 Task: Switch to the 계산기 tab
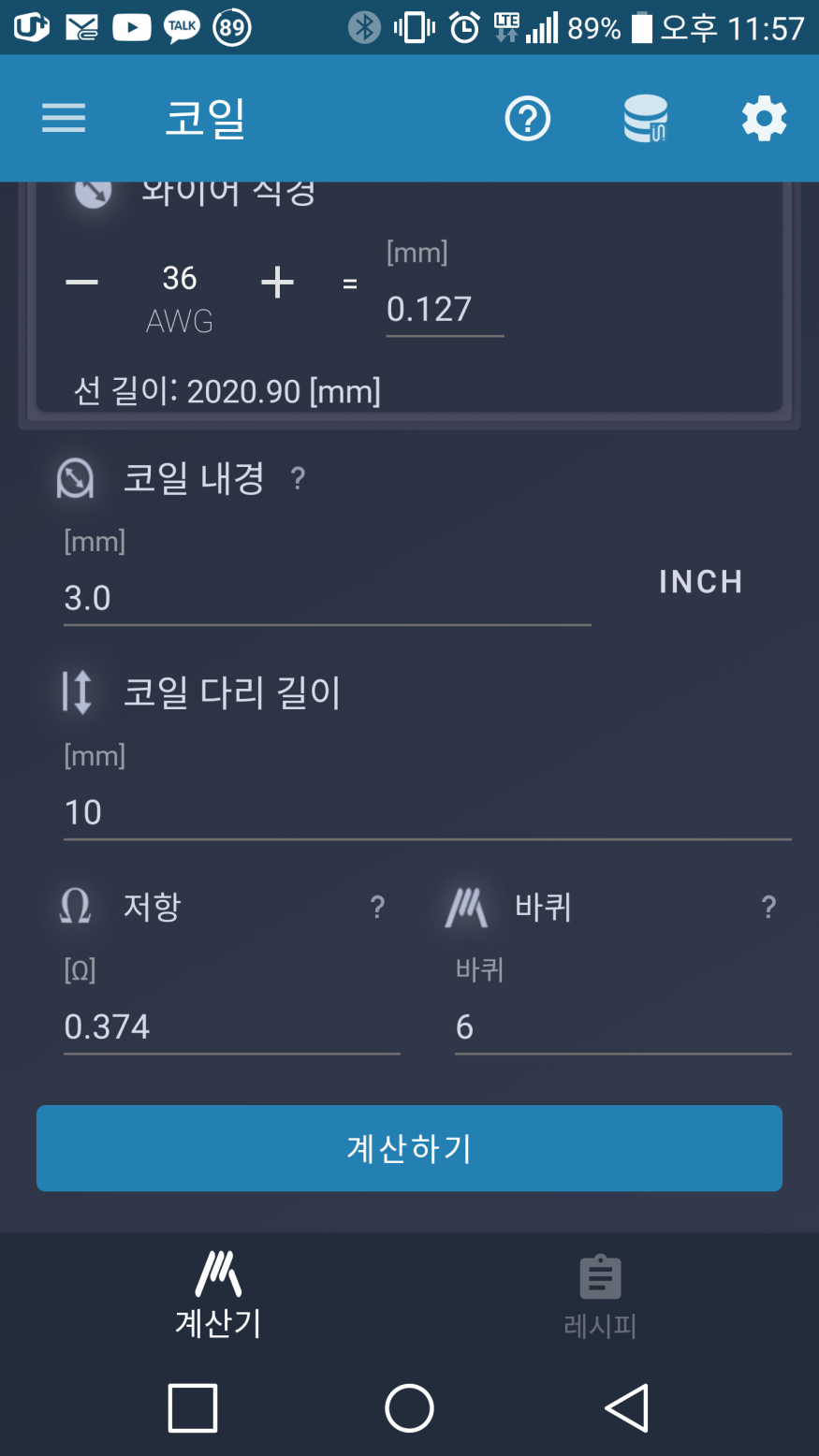point(218,1295)
